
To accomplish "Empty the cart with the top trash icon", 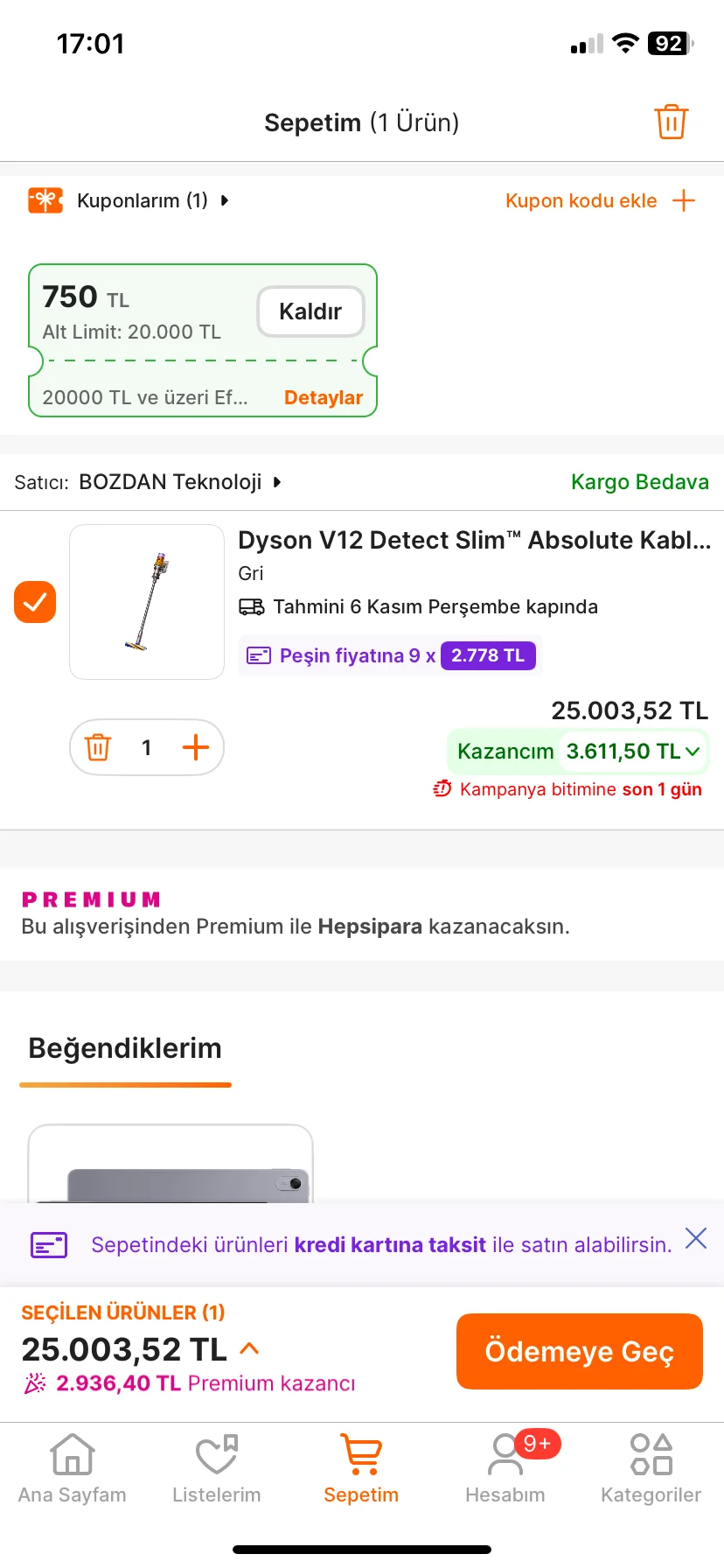I will [671, 122].
